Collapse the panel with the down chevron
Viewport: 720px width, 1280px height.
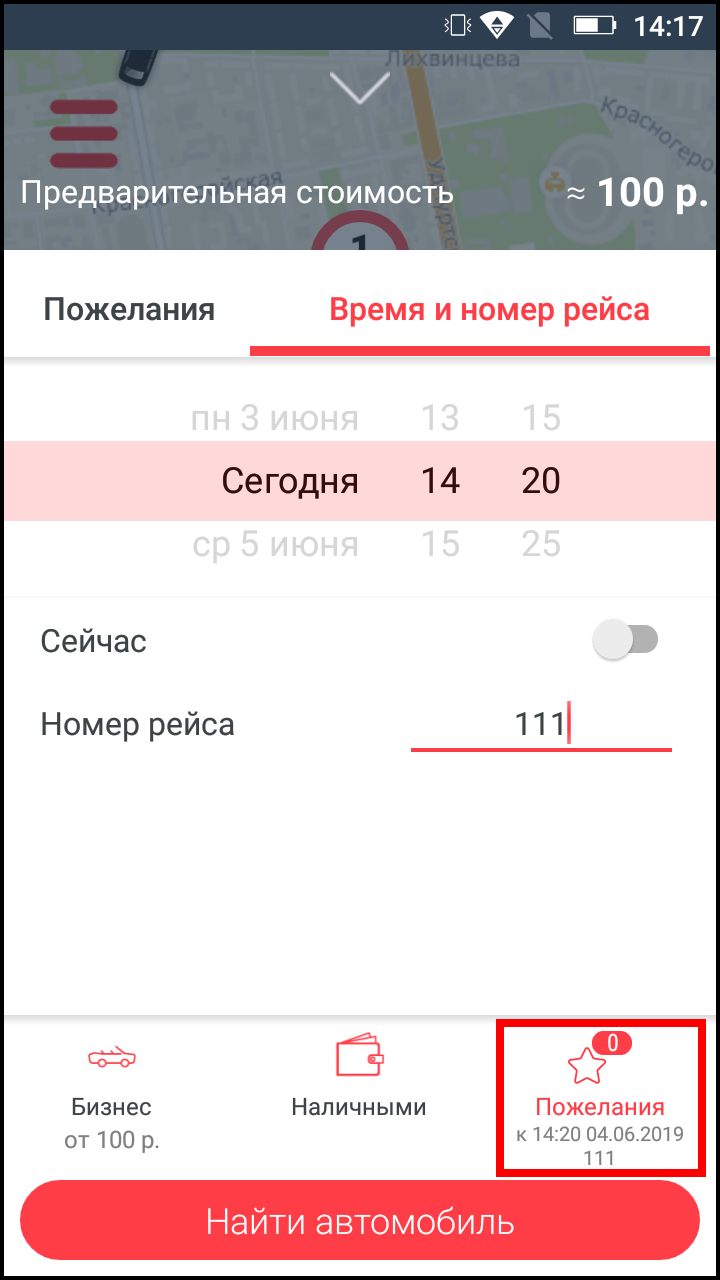359,88
